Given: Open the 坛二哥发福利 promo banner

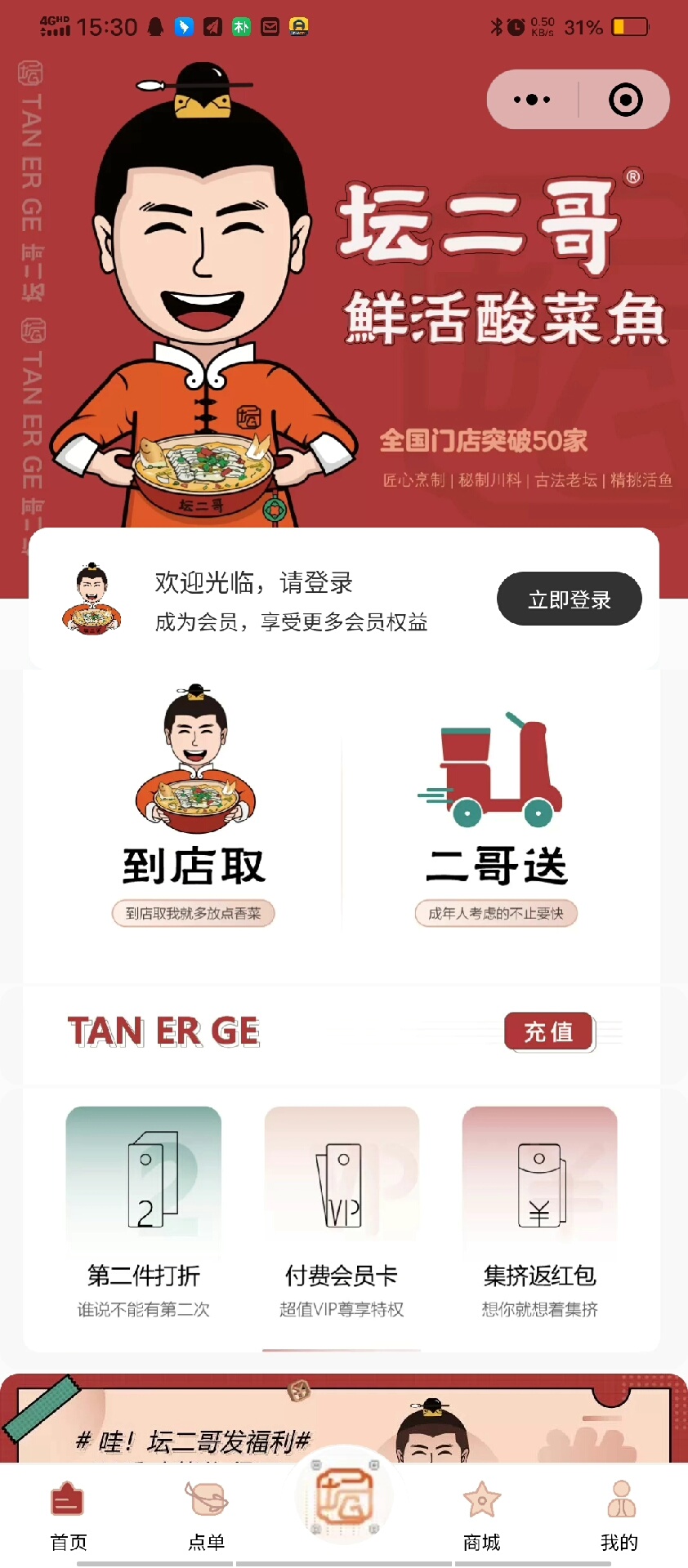Looking at the screenshot, I should [x=343, y=1421].
